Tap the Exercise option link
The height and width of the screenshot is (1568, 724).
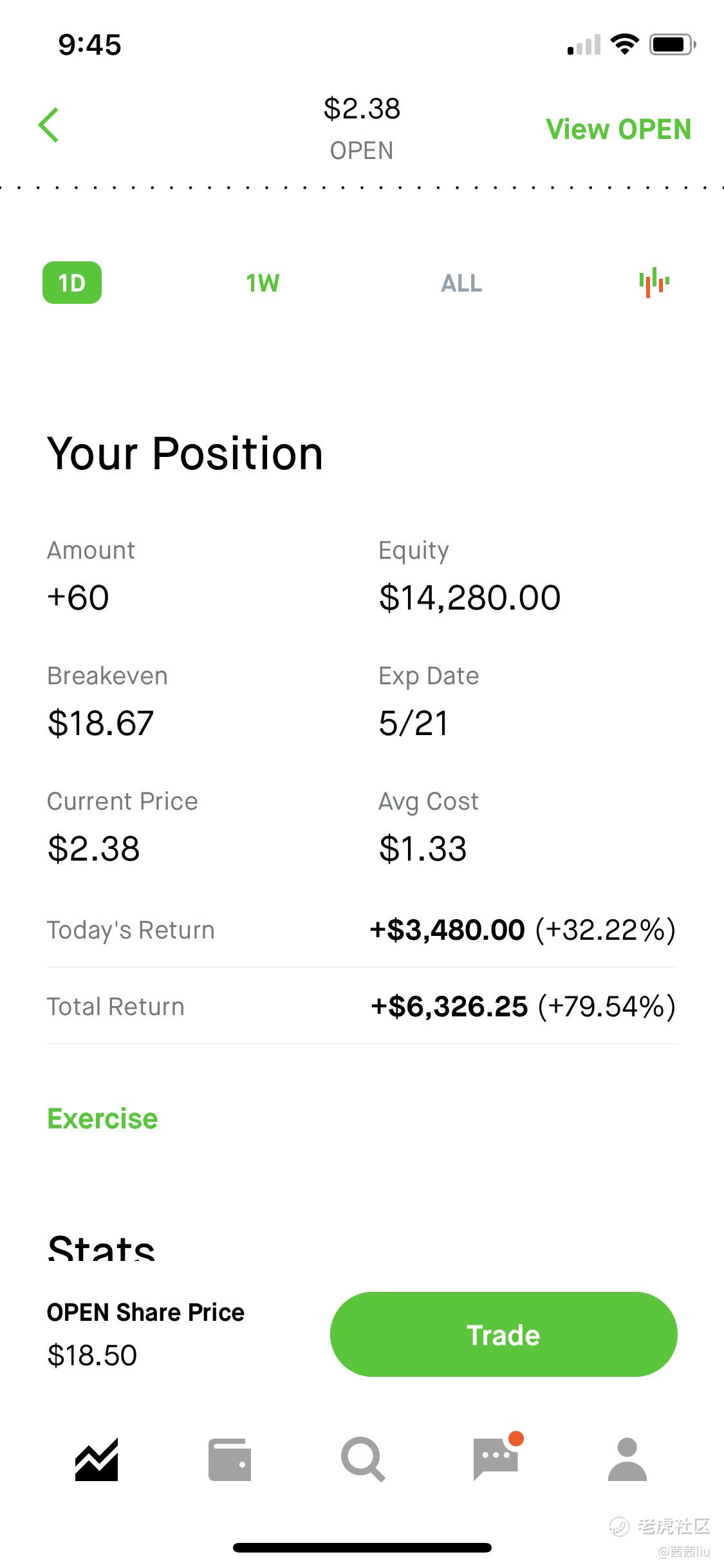pos(102,1119)
